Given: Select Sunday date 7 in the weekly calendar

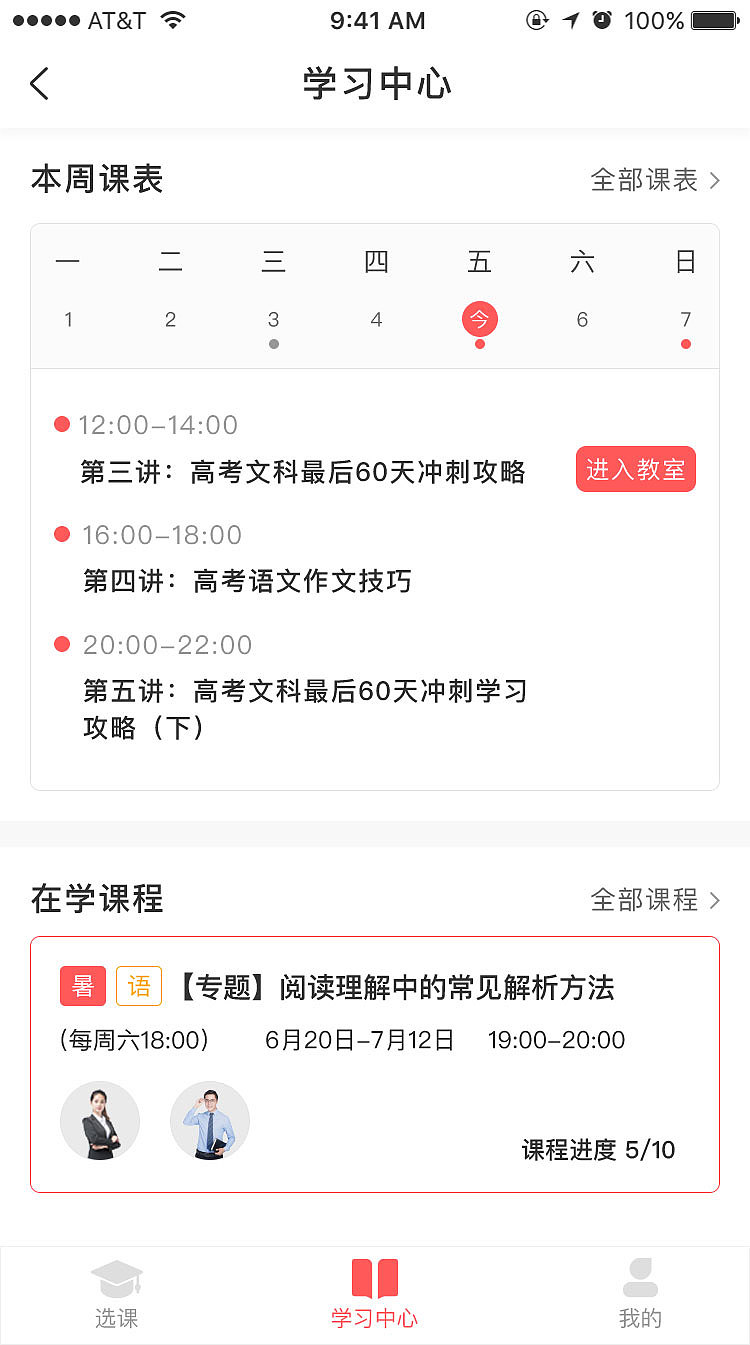Looking at the screenshot, I should click(685, 319).
